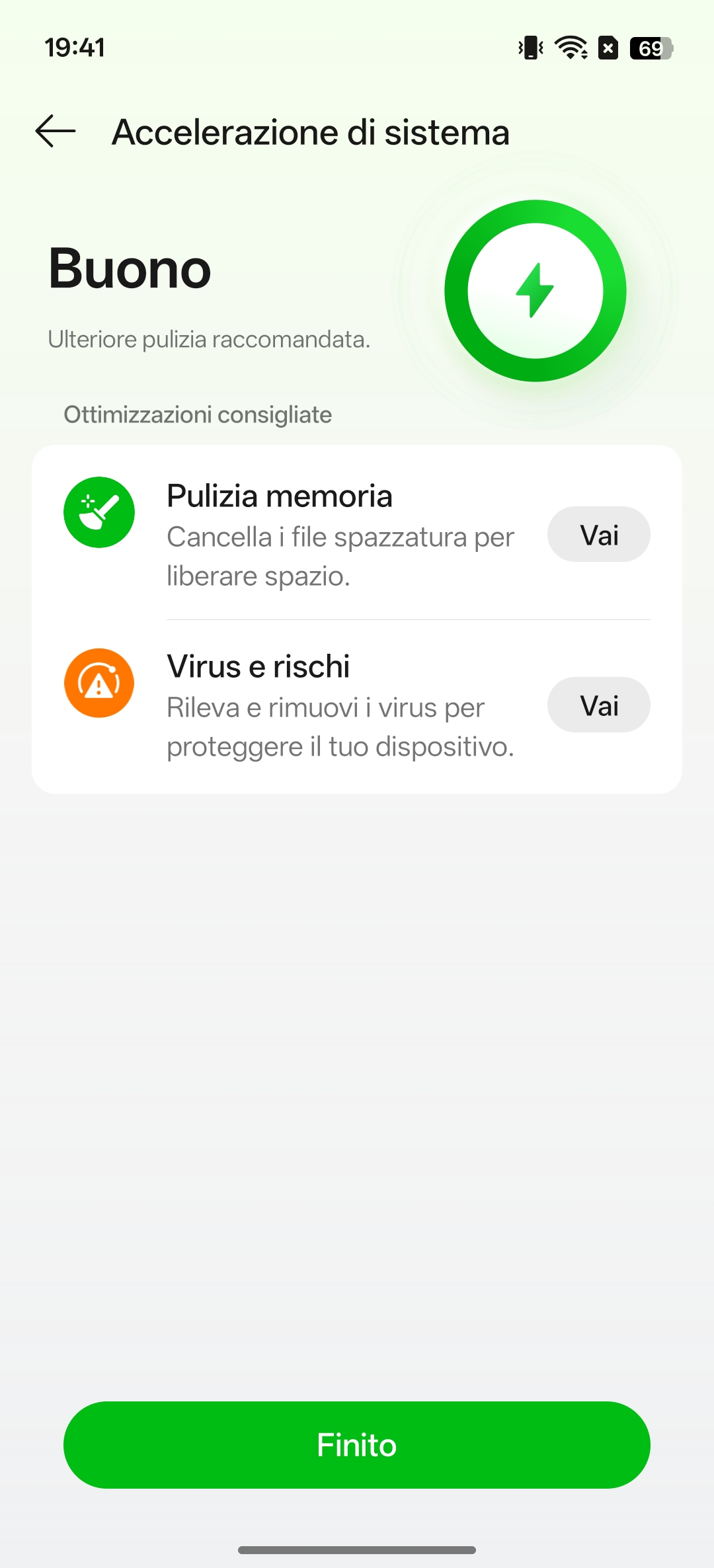
Task: Tap the green lightning boost circle
Action: pyautogui.click(x=535, y=291)
